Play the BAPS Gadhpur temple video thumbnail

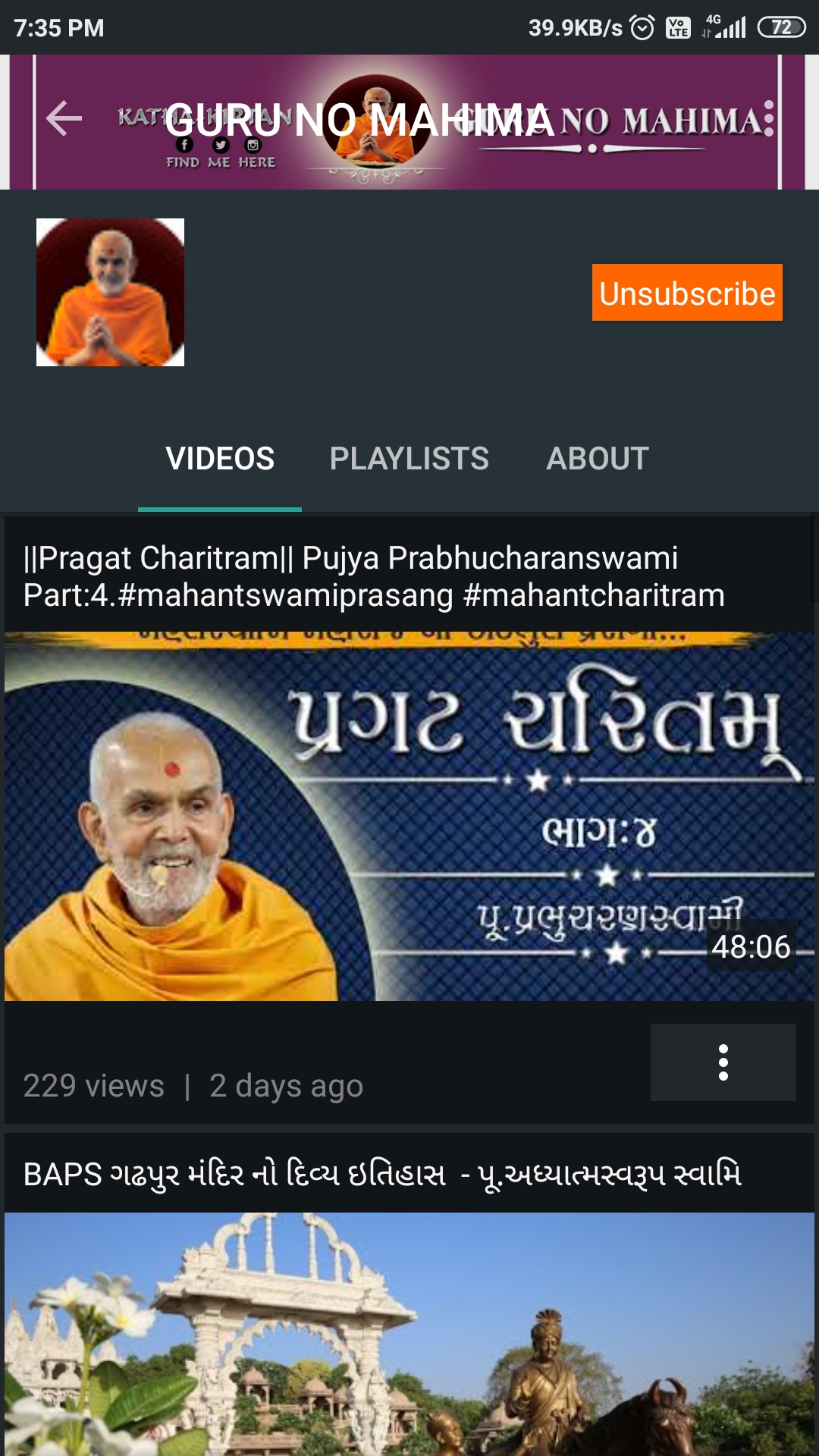click(409, 1335)
